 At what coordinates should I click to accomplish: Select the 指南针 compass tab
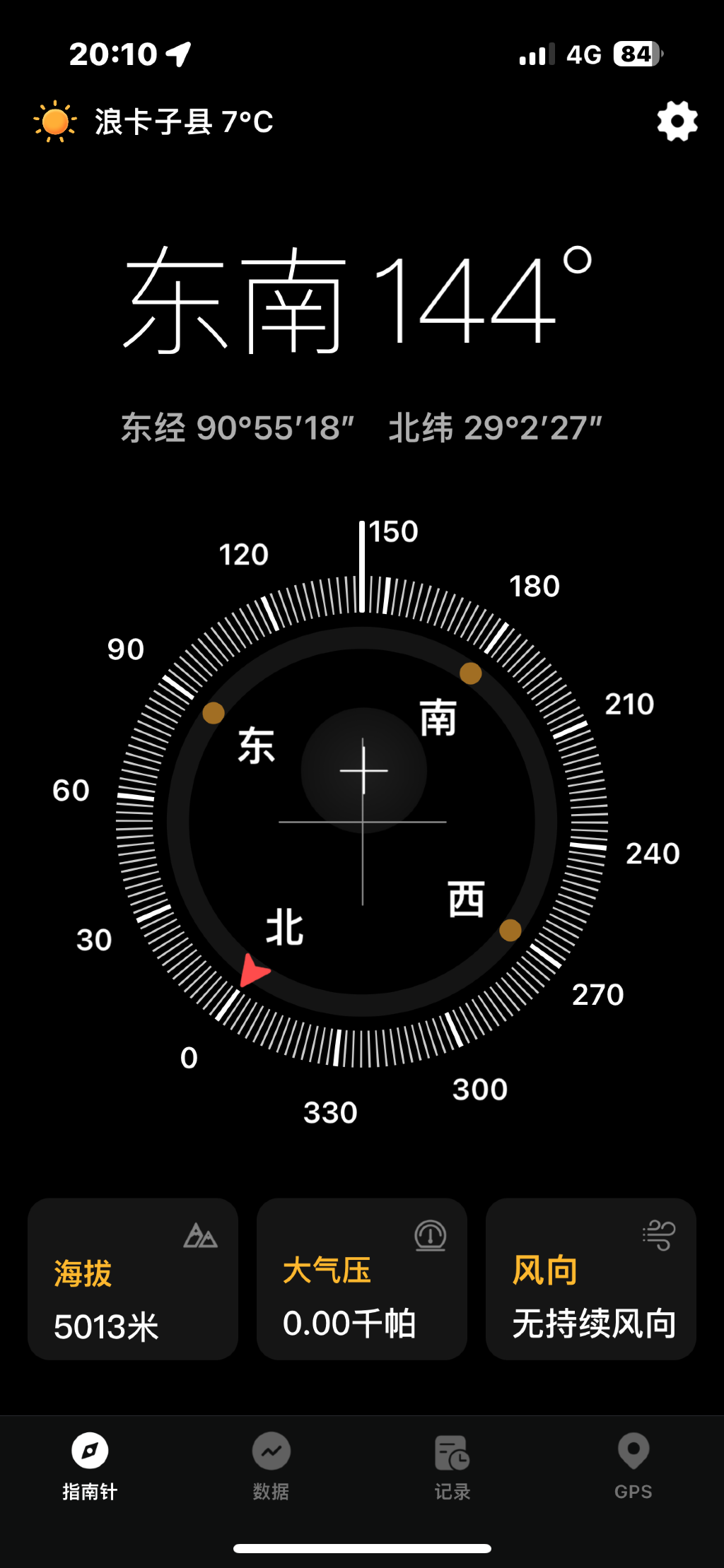pos(90,1466)
